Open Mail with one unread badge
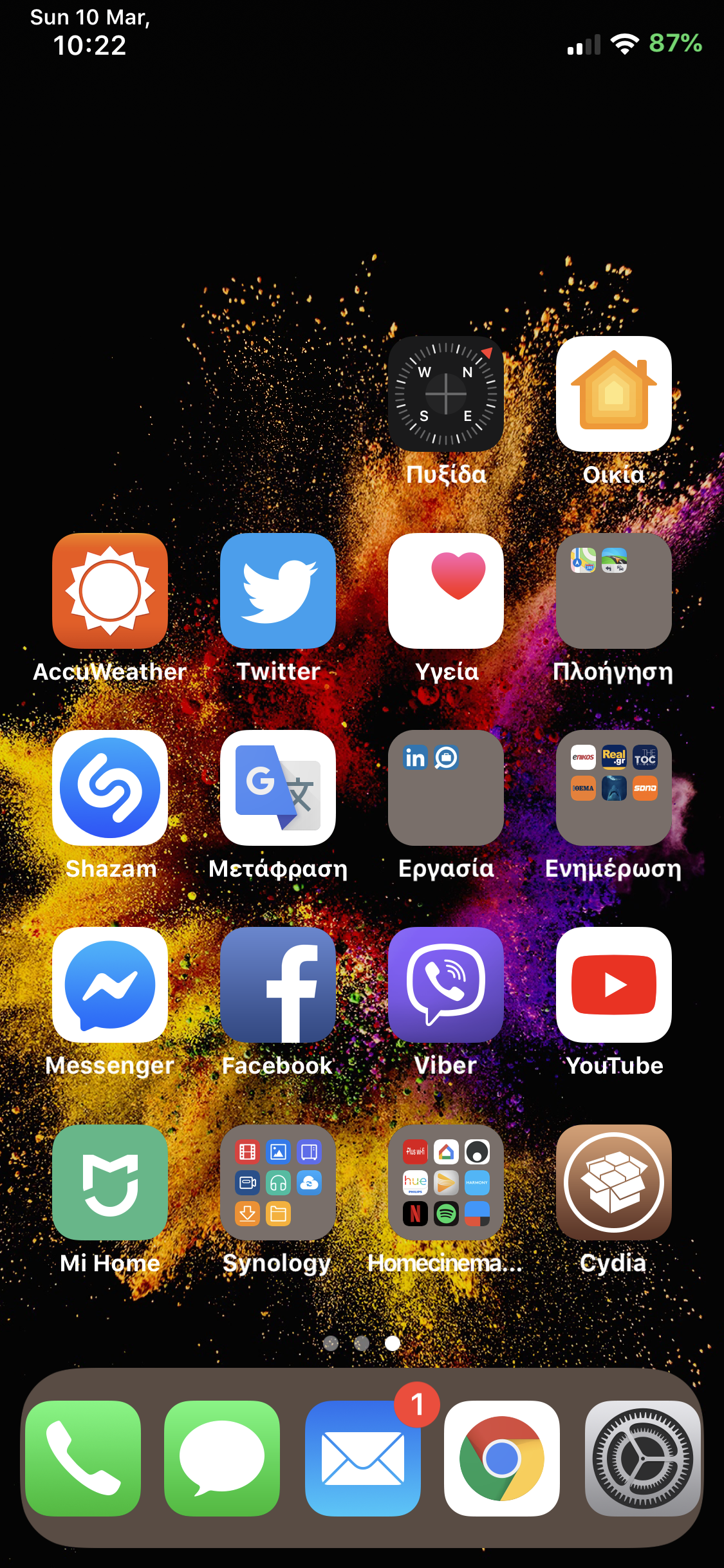Viewport: 724px width, 1568px height. [363, 1458]
